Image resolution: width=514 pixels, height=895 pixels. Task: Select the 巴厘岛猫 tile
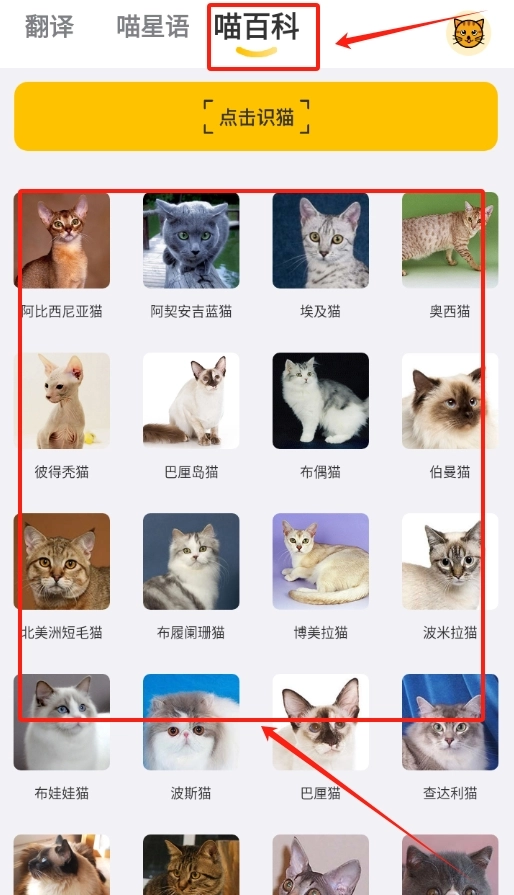tap(191, 416)
